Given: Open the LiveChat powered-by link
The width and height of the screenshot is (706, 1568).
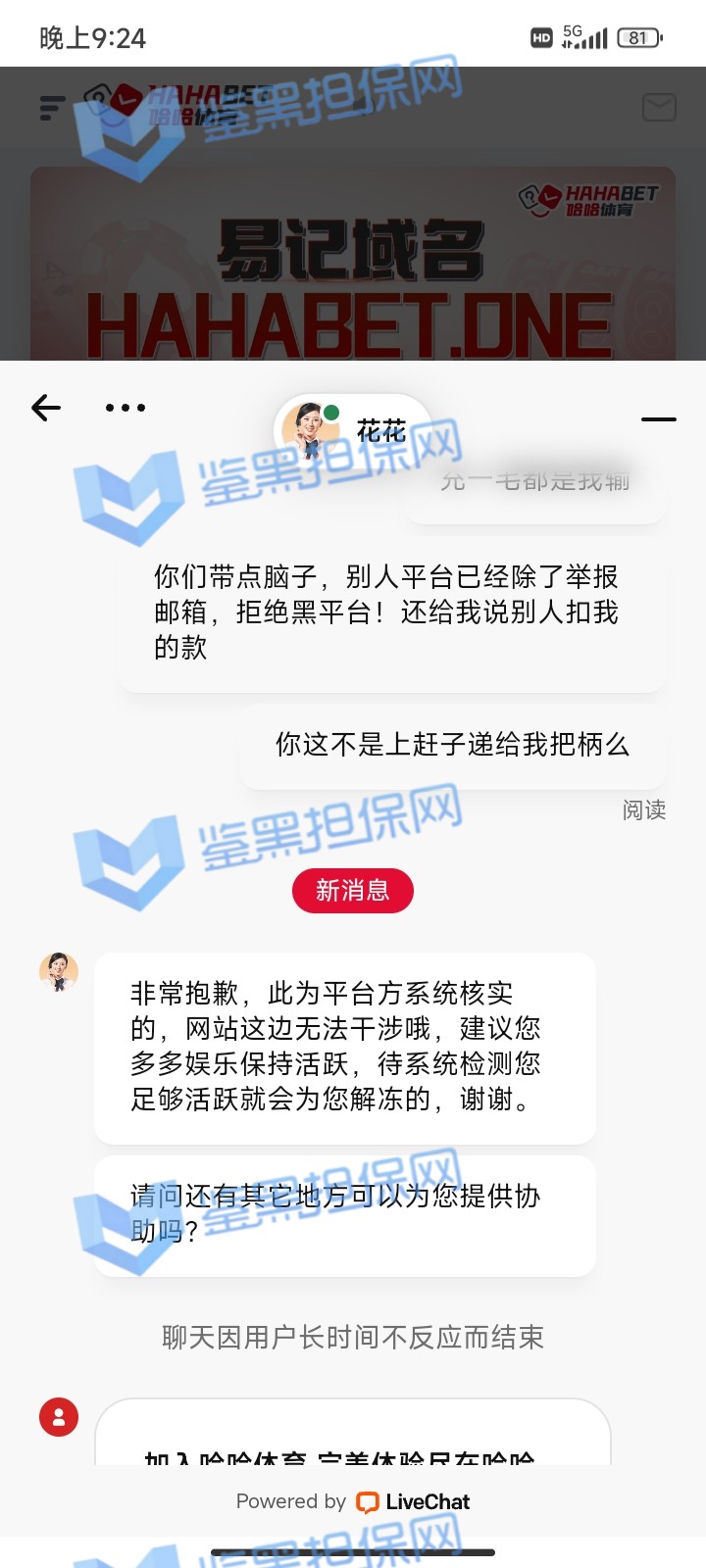Looking at the screenshot, I should (x=413, y=1501).
